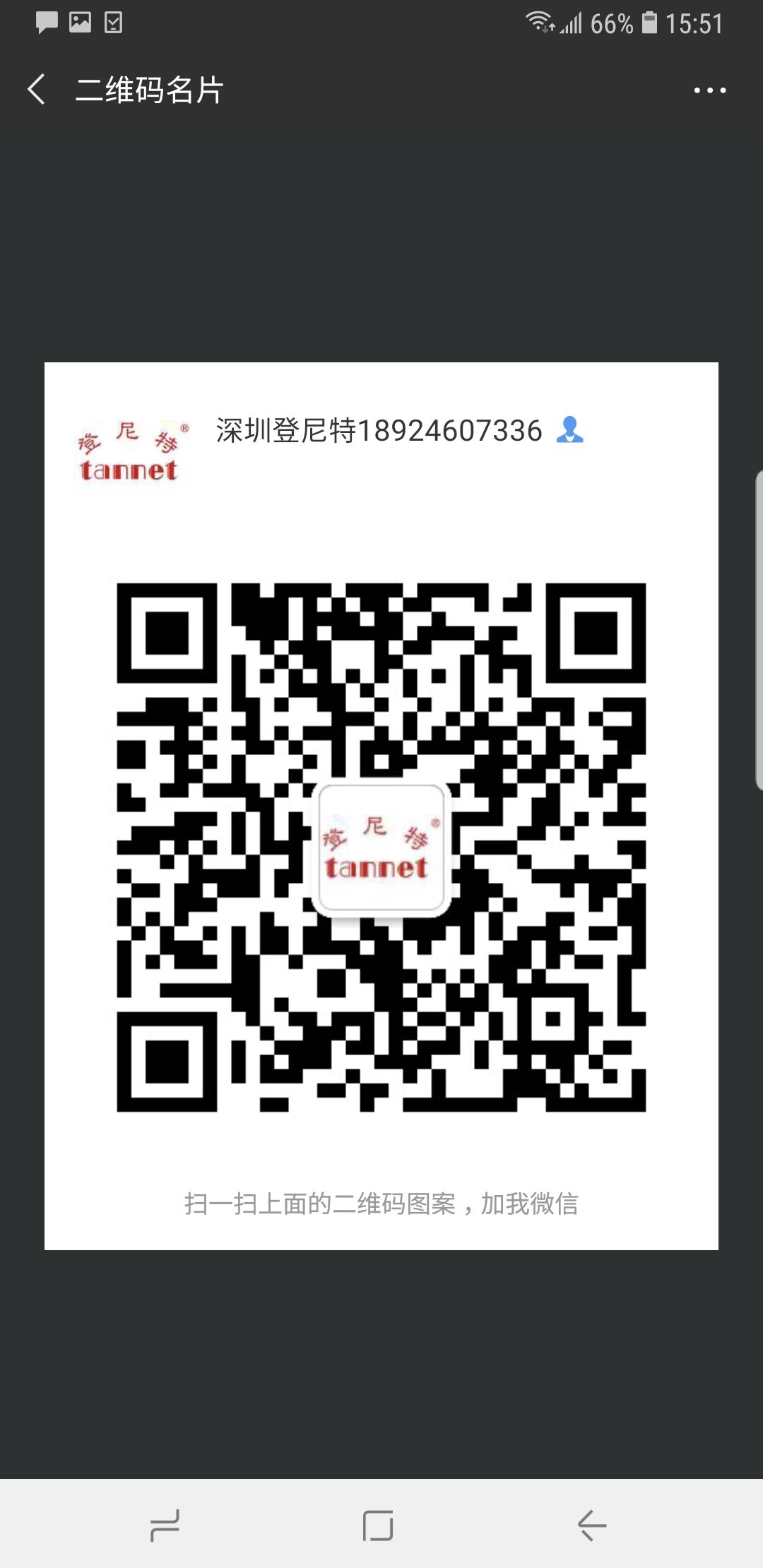Tap the clock showing 15:51
The height and width of the screenshot is (1568, 763).
[695, 23]
